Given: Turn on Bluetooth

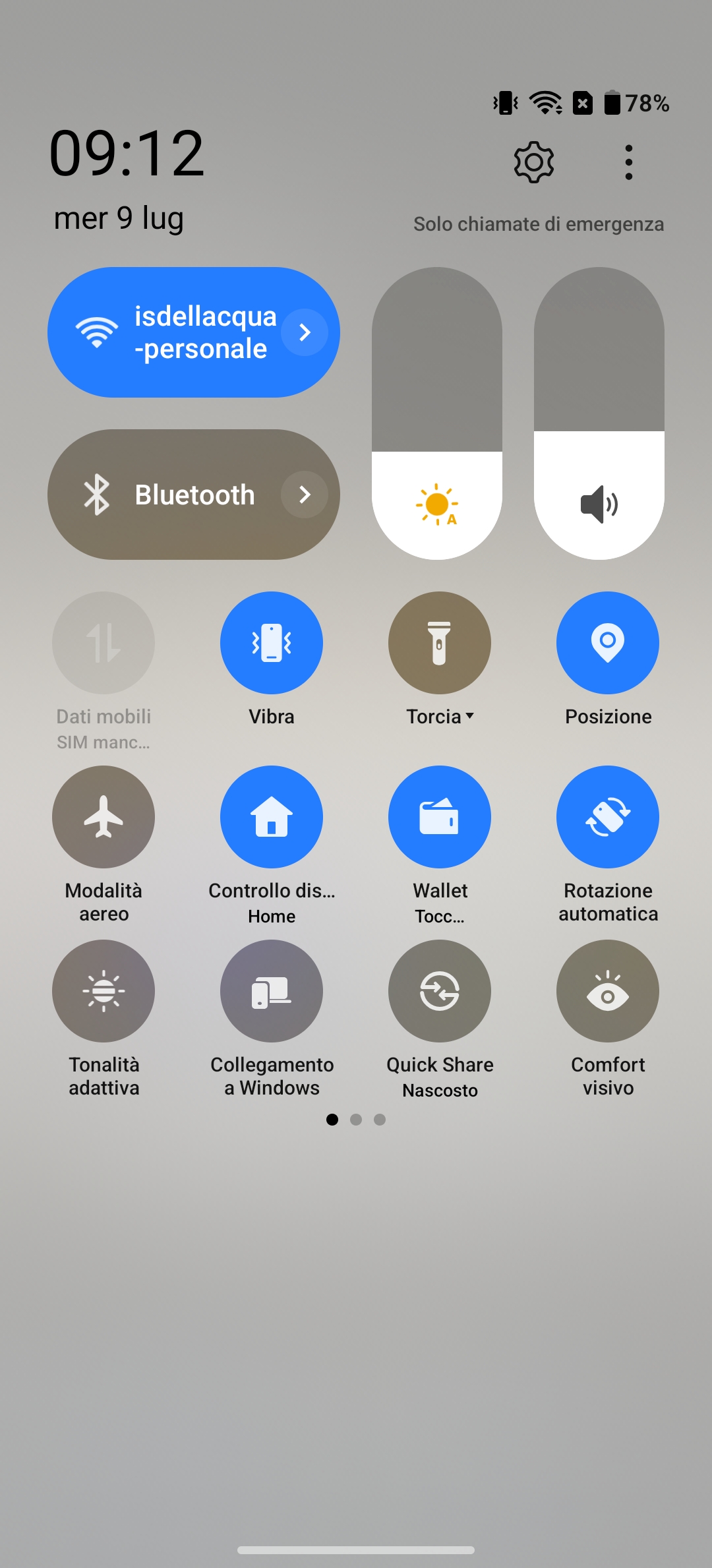Looking at the screenshot, I should coord(171,495).
